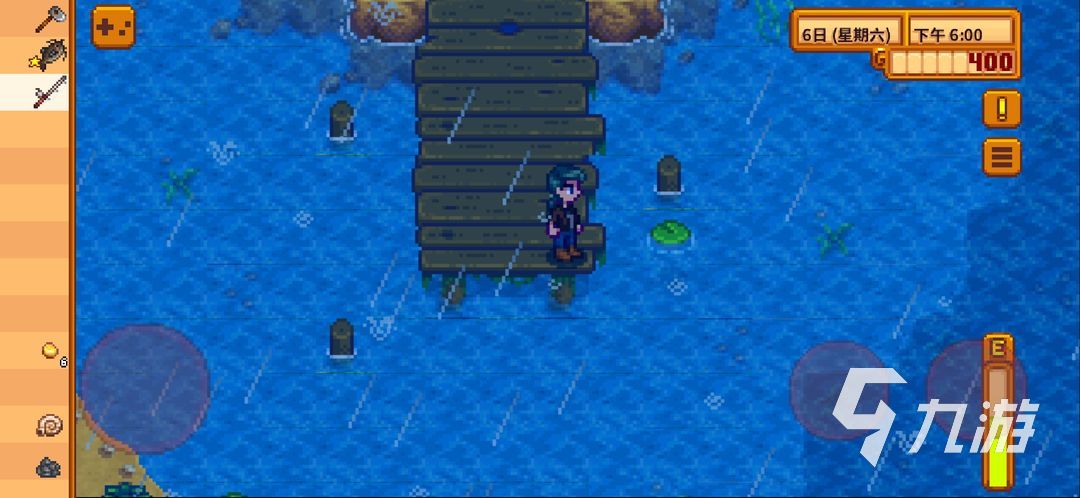Viewport: 1080px width, 498px height.
Task: Select the starred fish in the toolbar
Action: [48, 56]
